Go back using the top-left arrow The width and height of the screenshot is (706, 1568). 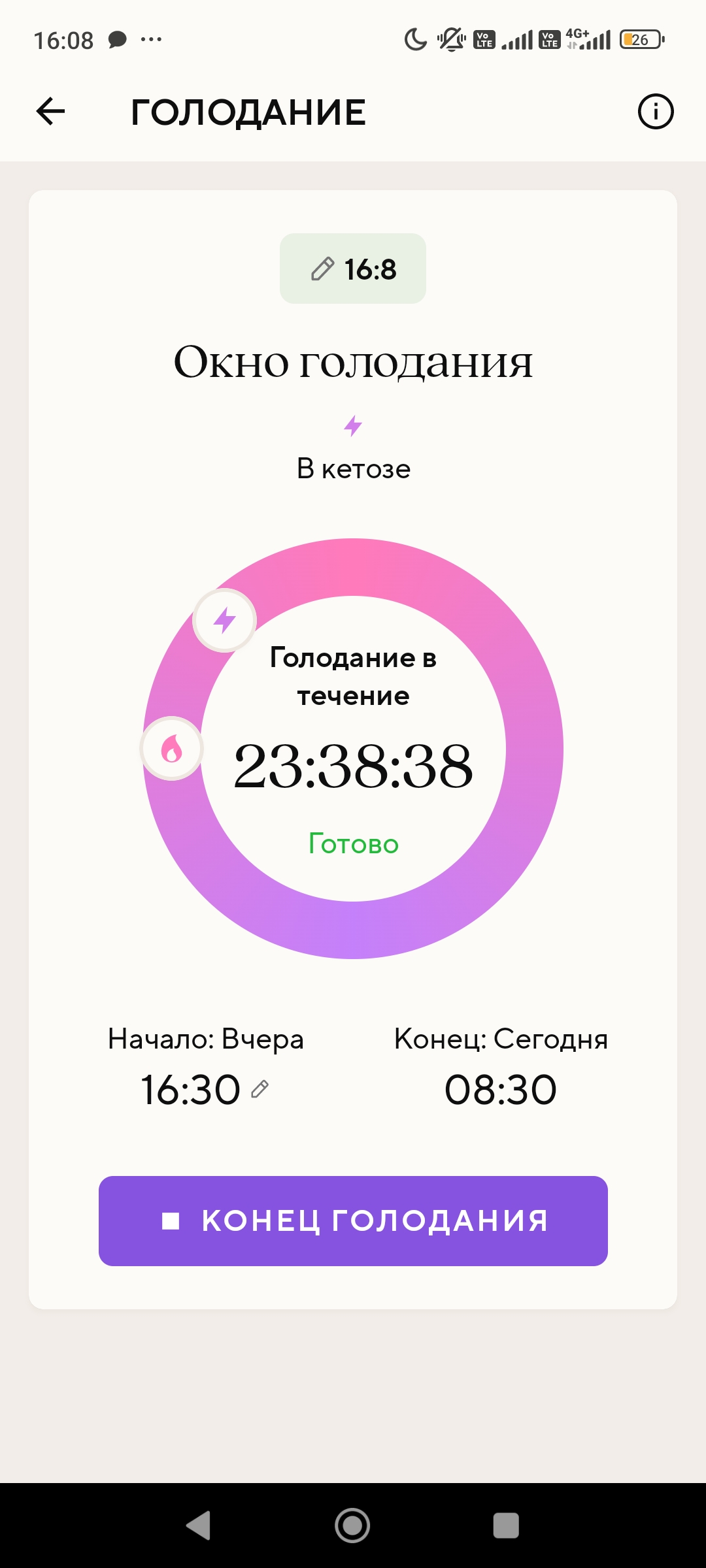(x=50, y=111)
